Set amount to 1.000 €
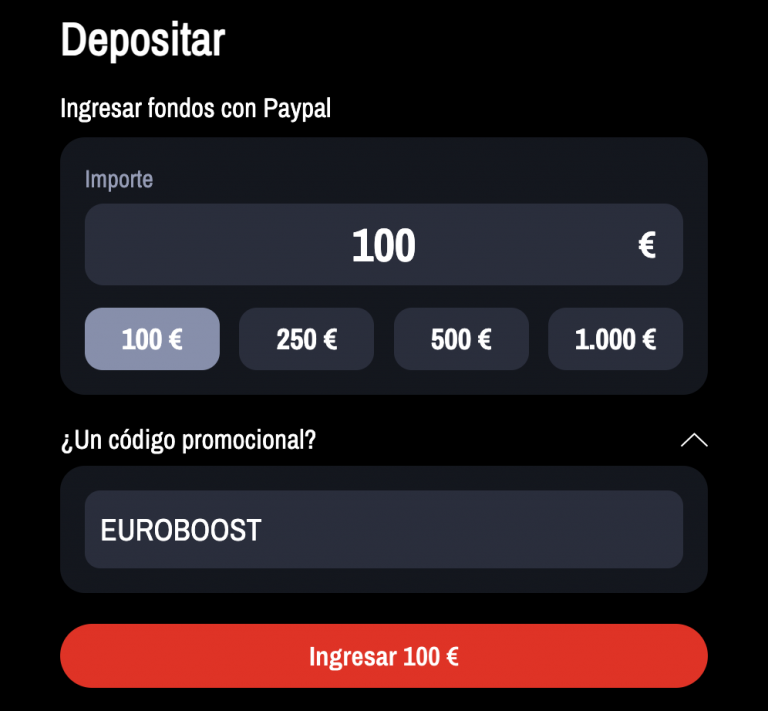Screen dimensions: 768x711 (x=615, y=339)
